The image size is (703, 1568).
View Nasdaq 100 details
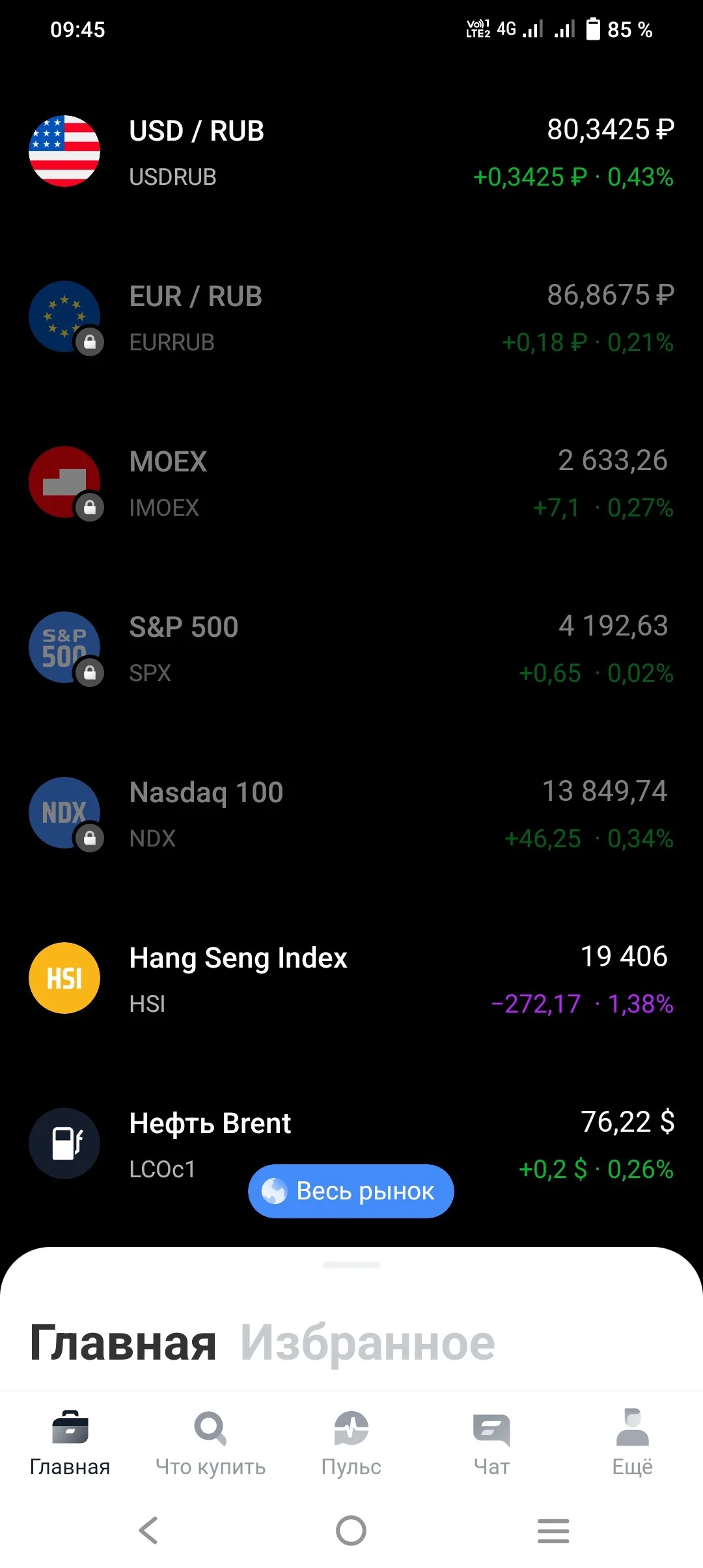351,813
